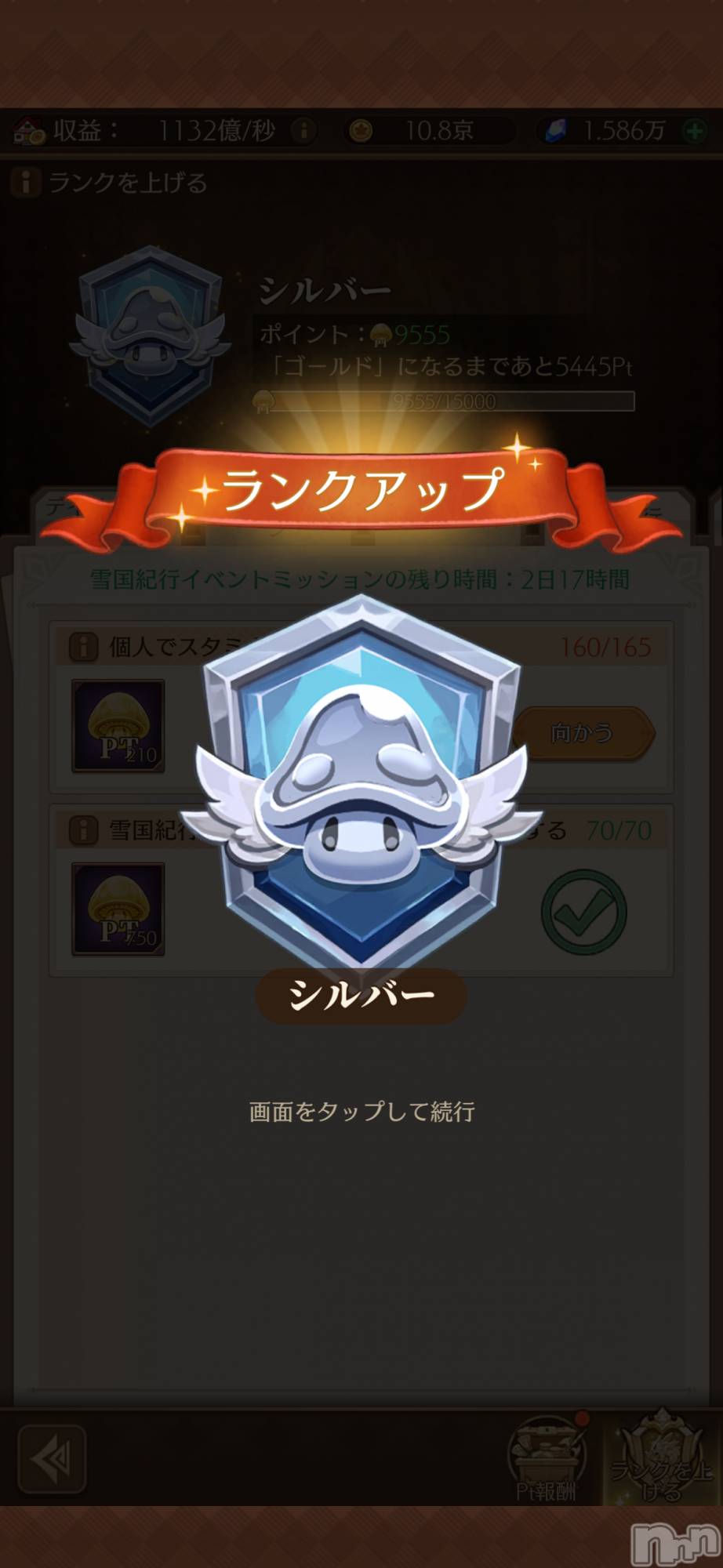The width and height of the screenshot is (723, 1568).
Task: Add gems with the green plus icon
Action: tap(696, 131)
